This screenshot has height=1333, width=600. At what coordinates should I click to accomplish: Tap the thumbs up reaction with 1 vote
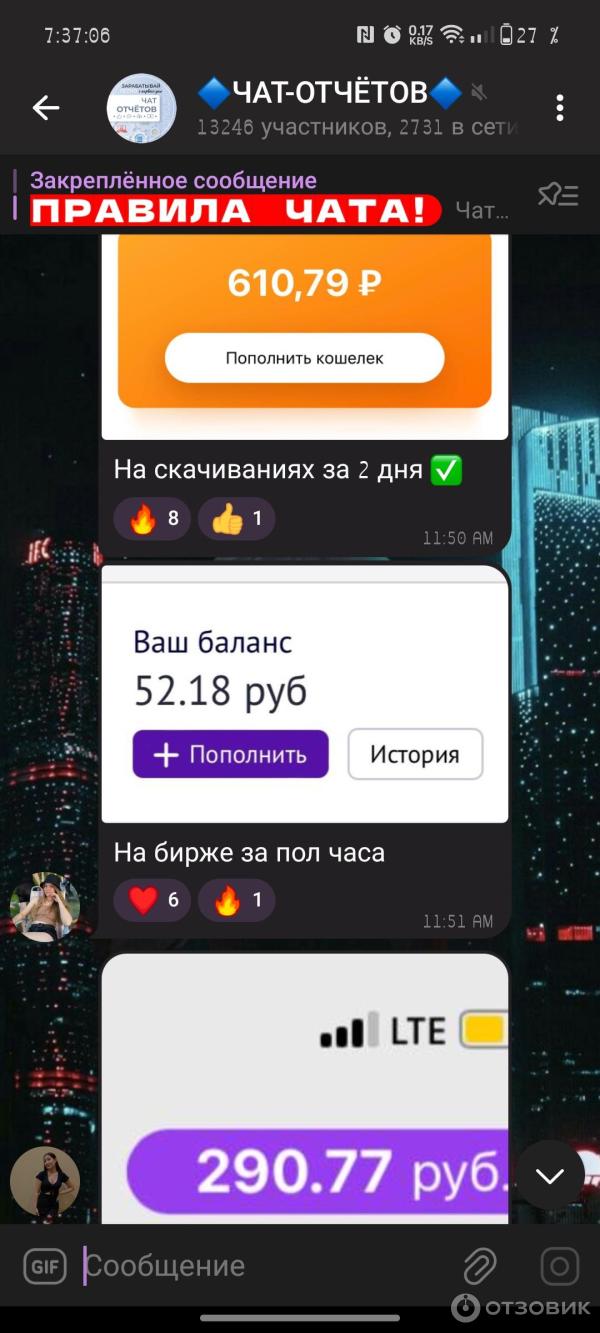(236, 518)
